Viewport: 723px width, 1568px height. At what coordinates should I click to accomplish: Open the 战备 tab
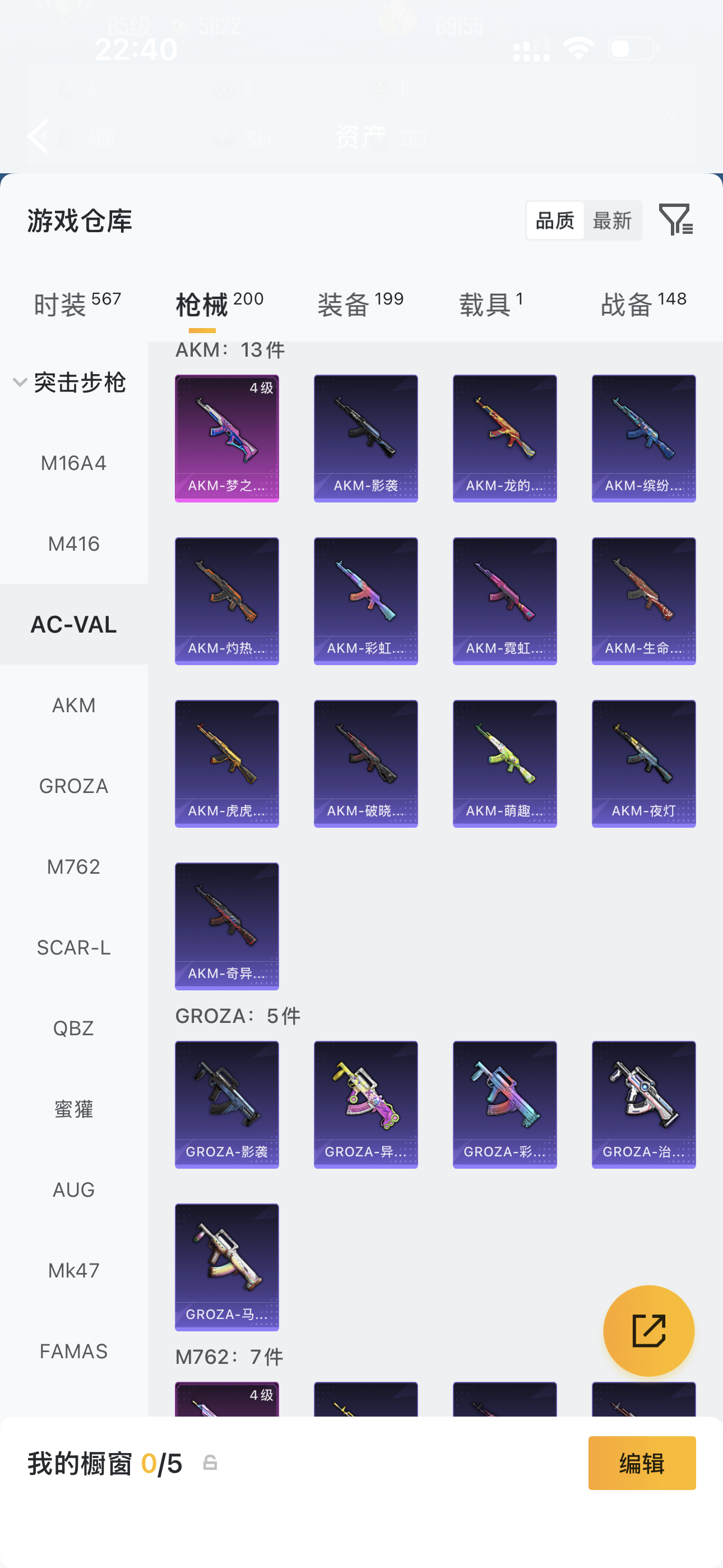coord(643,304)
